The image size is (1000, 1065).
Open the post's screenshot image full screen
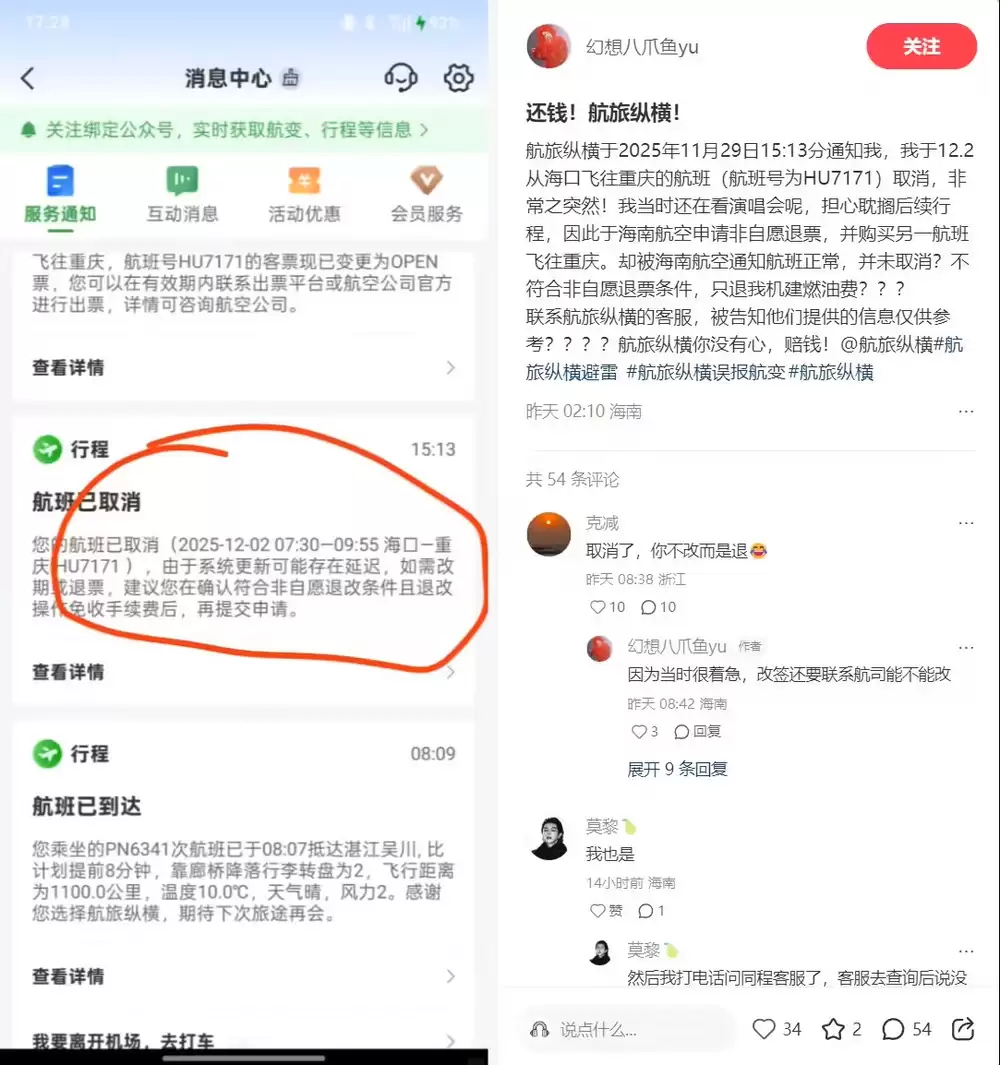coord(244,532)
